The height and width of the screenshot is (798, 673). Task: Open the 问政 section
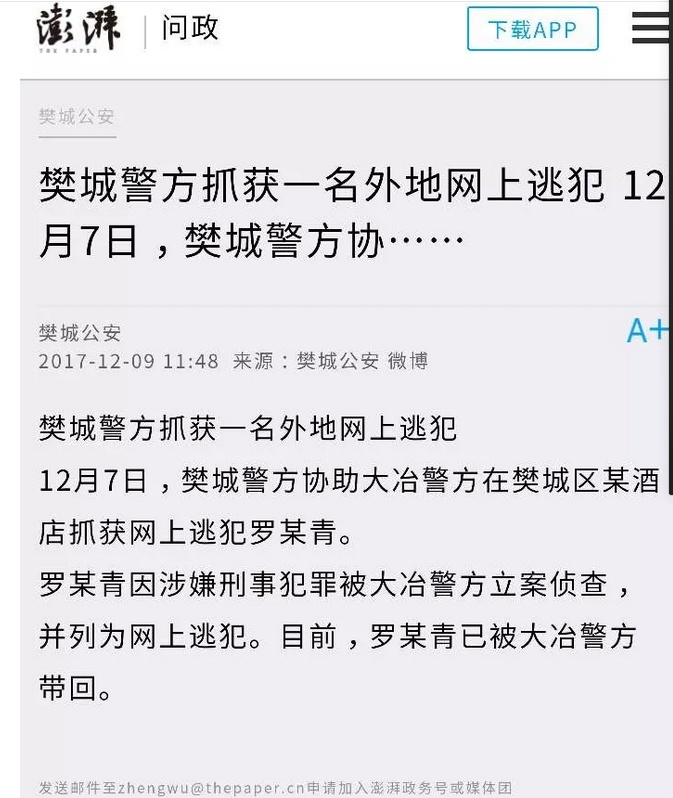tap(190, 29)
